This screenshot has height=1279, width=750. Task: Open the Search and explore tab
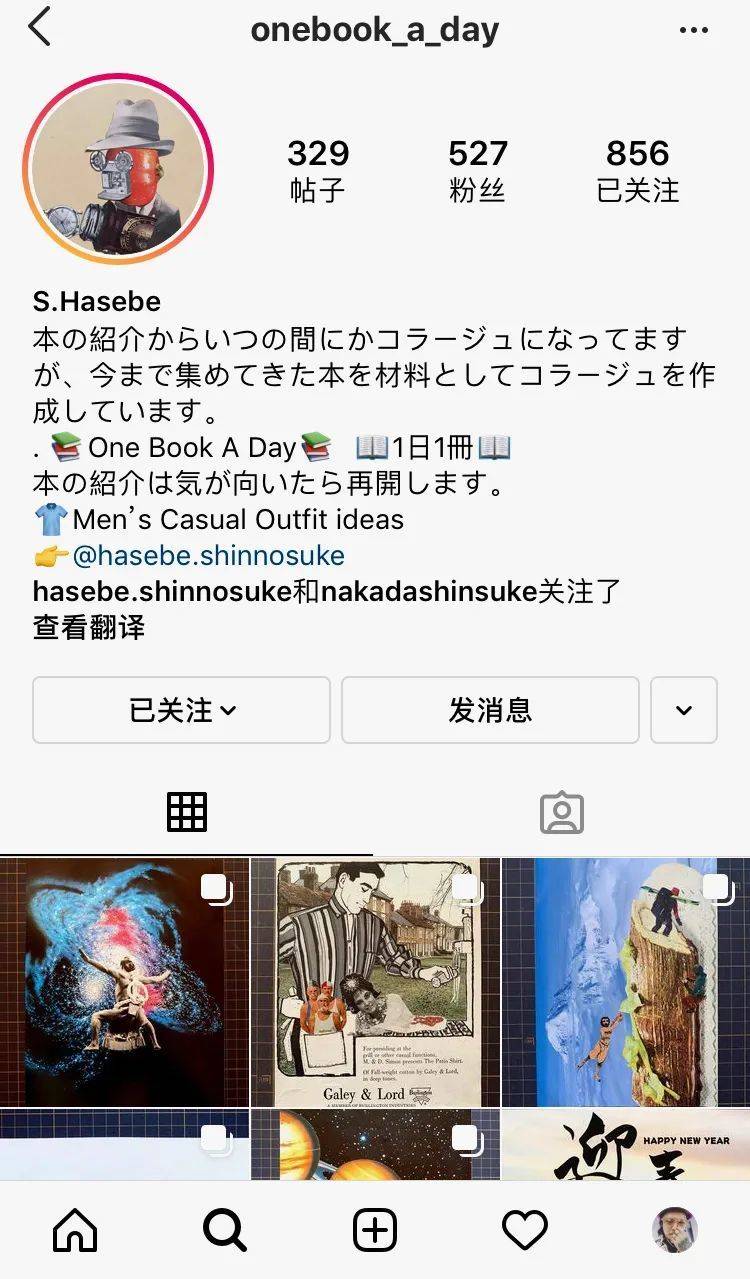coord(225,1230)
